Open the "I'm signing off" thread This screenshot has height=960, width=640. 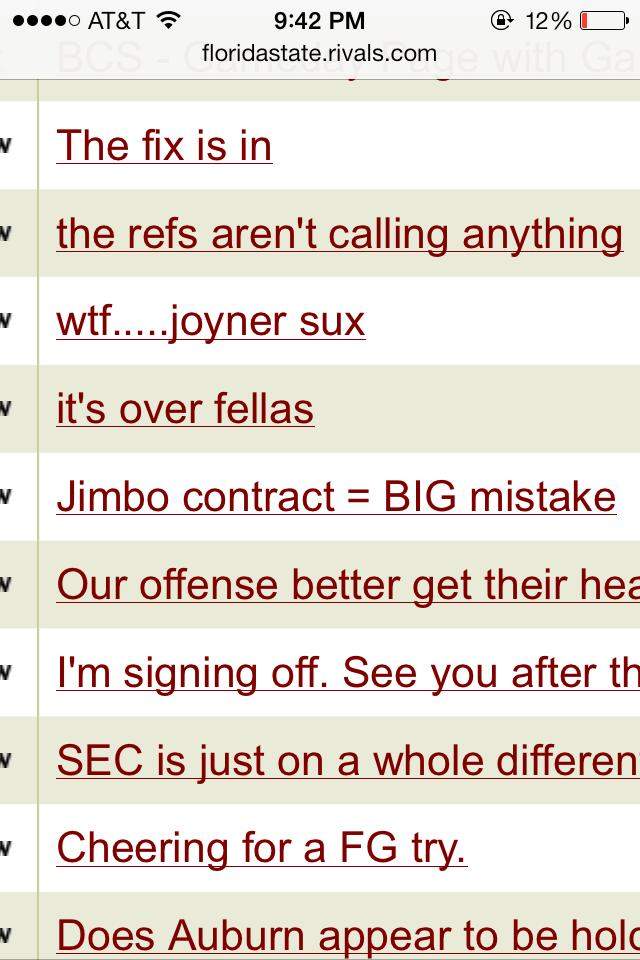347,673
